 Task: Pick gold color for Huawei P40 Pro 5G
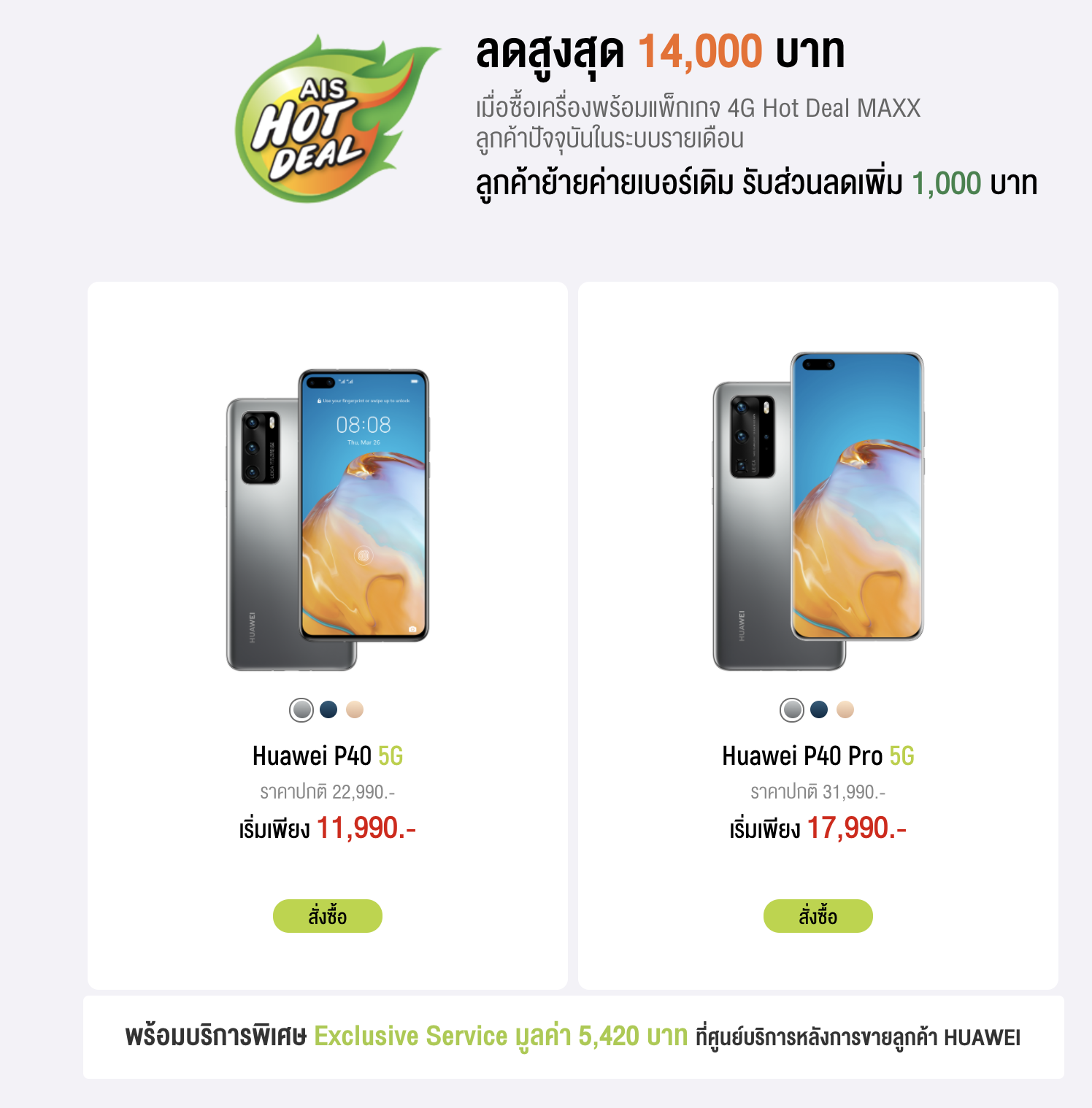tap(845, 709)
